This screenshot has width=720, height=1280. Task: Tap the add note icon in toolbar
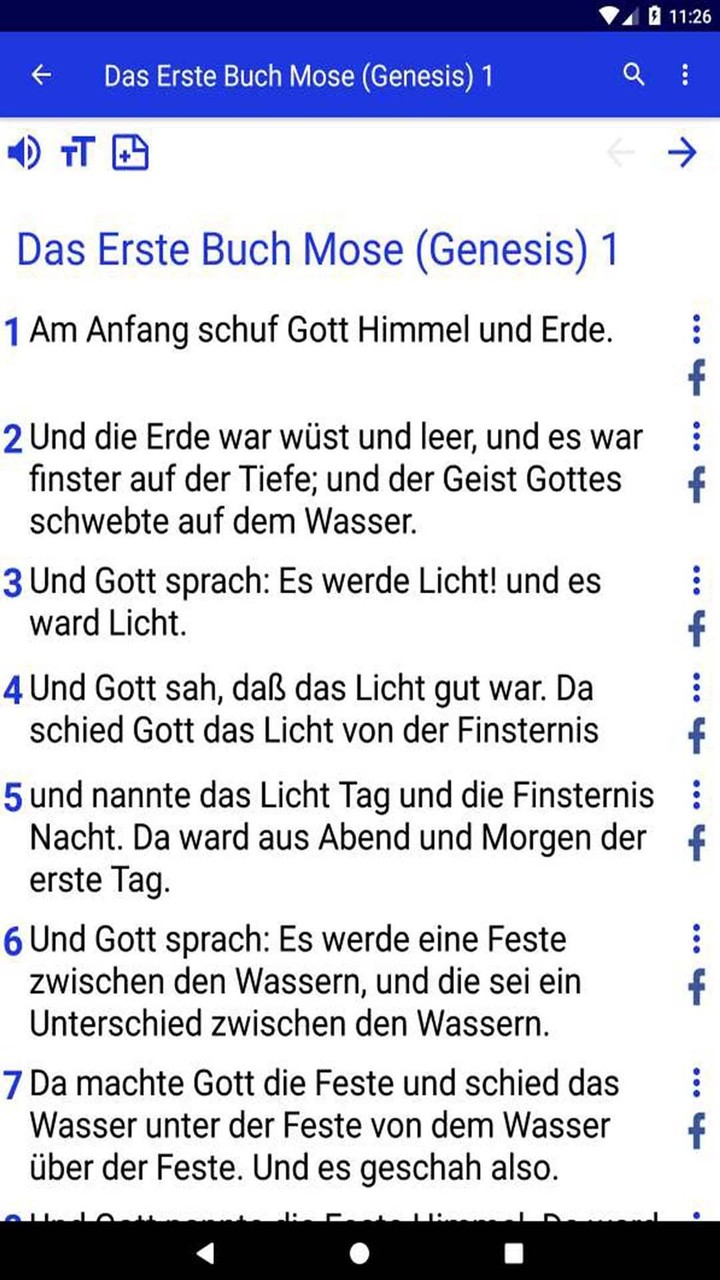click(x=130, y=153)
